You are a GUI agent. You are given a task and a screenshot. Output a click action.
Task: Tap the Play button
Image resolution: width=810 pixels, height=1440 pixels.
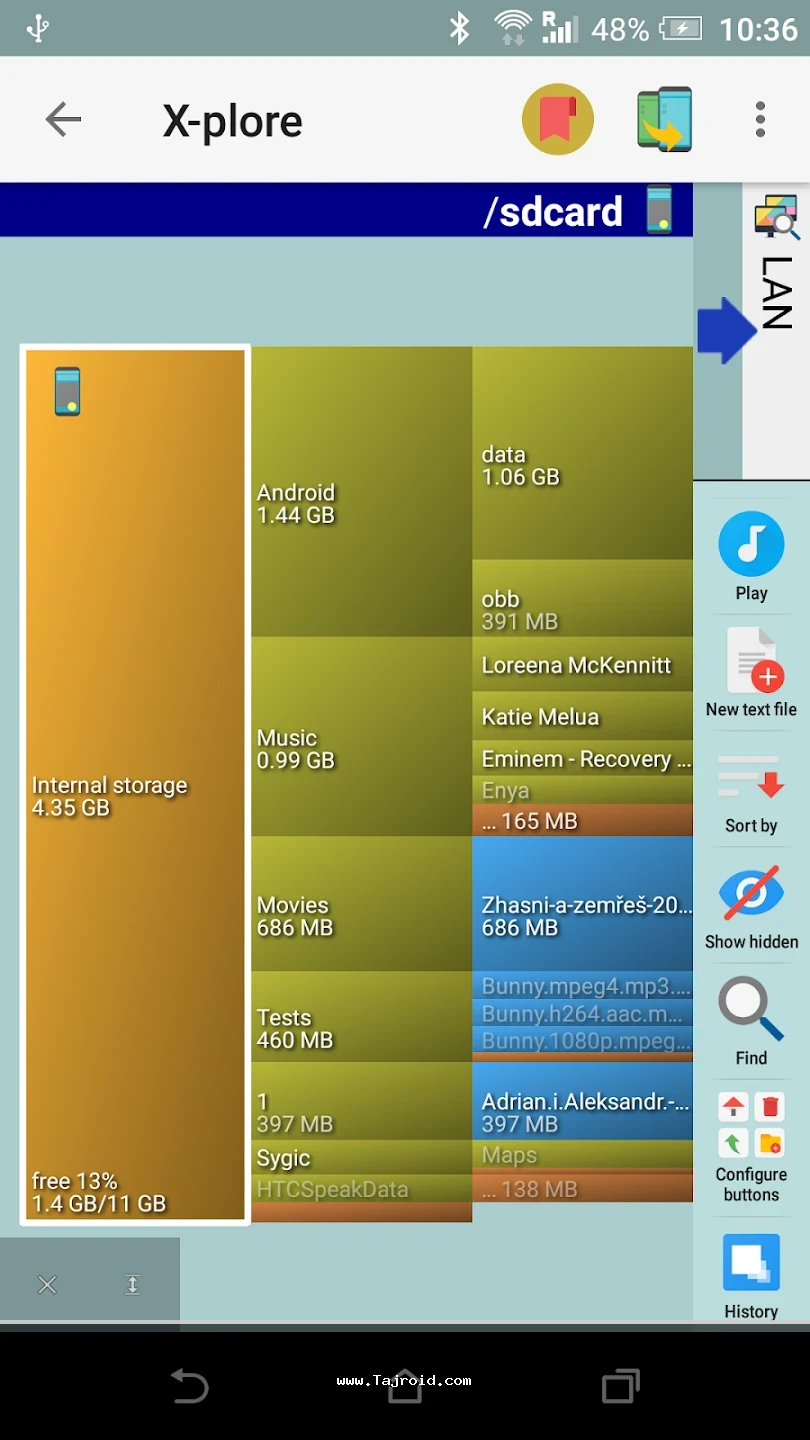point(751,556)
